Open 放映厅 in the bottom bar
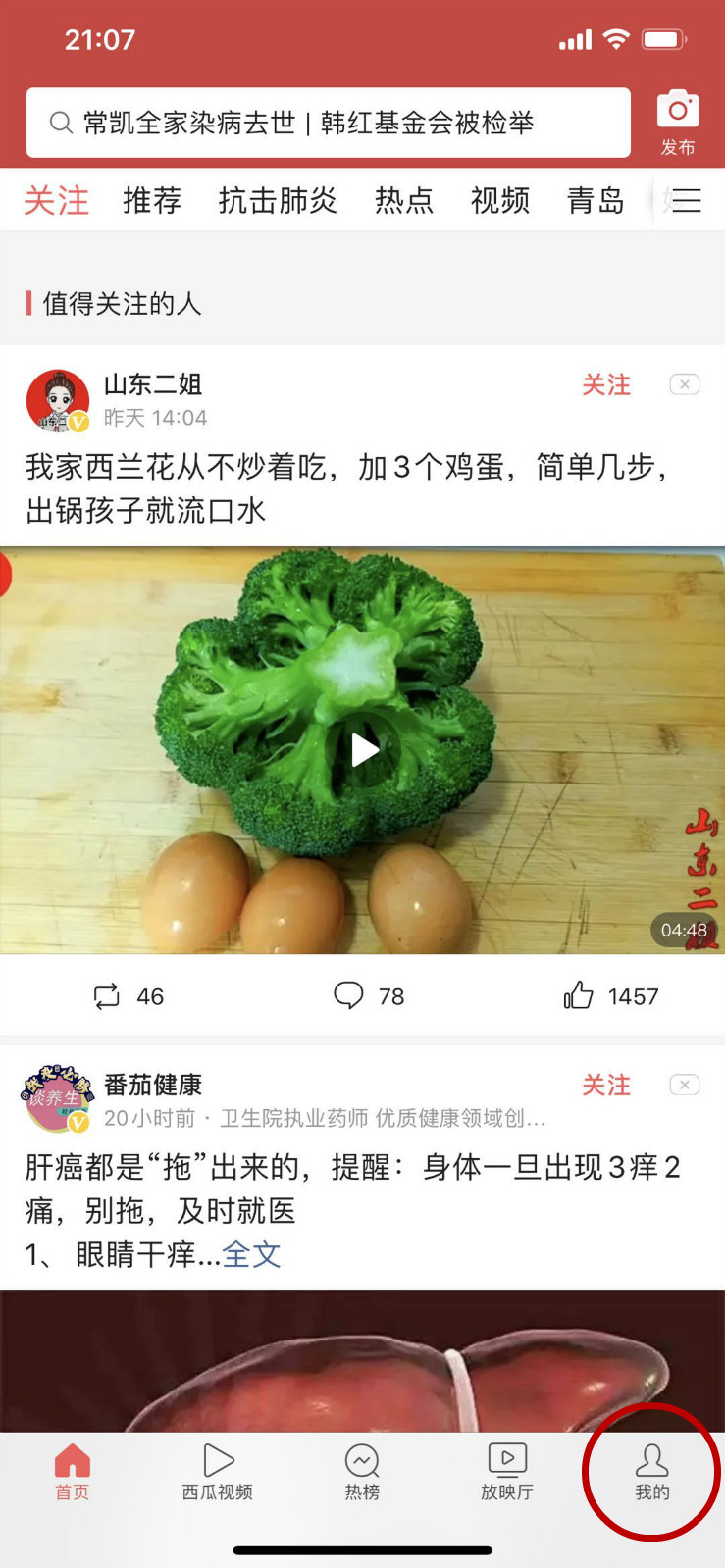The image size is (725, 1568). click(x=506, y=1473)
